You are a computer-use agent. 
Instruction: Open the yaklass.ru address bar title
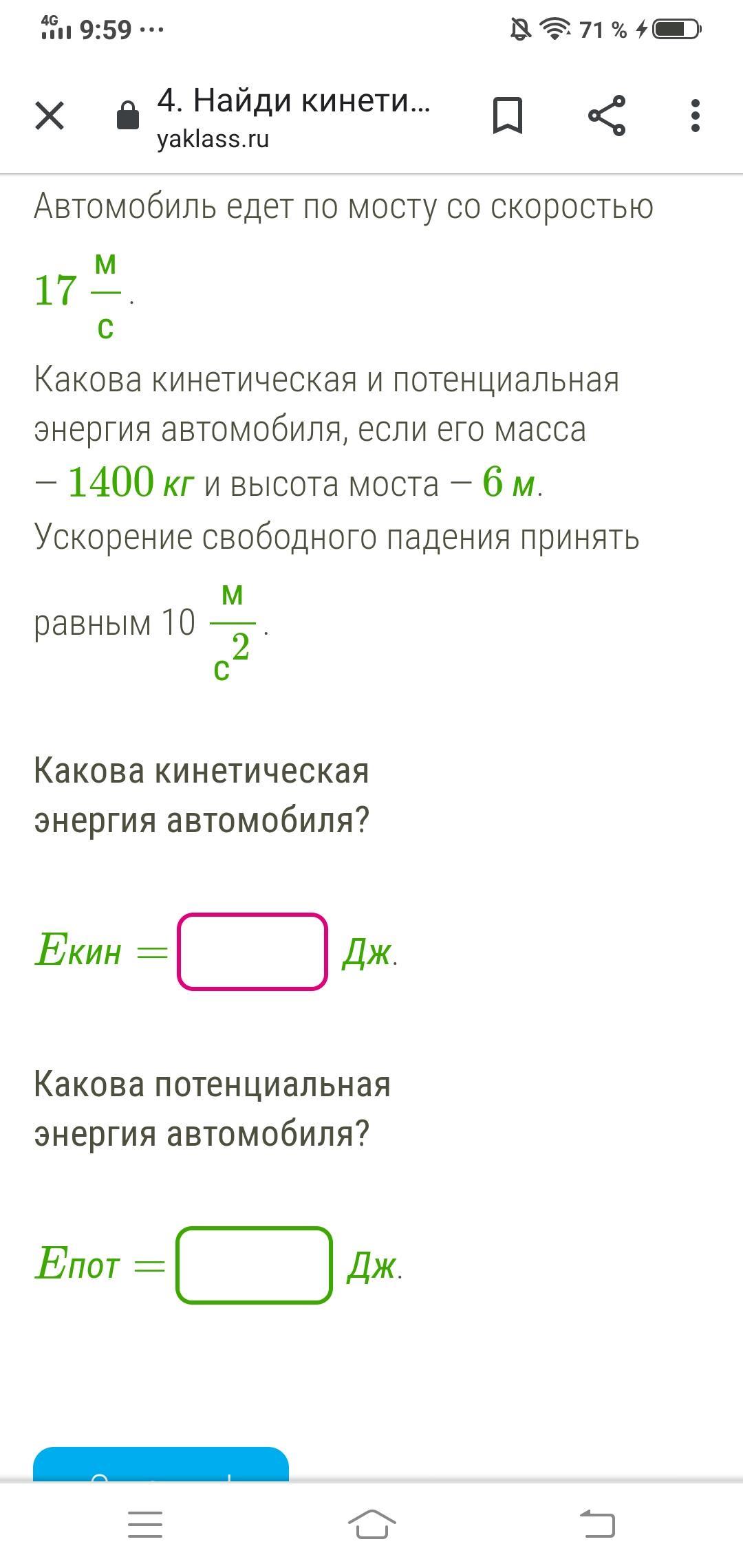(294, 117)
